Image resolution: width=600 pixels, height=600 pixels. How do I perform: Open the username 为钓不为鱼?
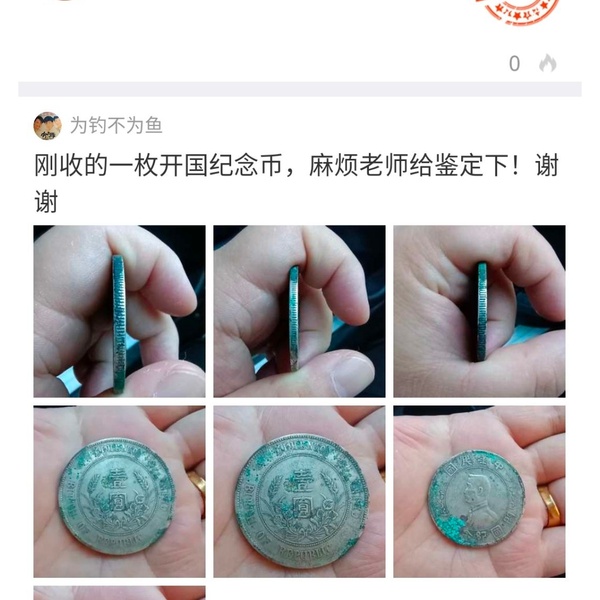(116, 126)
